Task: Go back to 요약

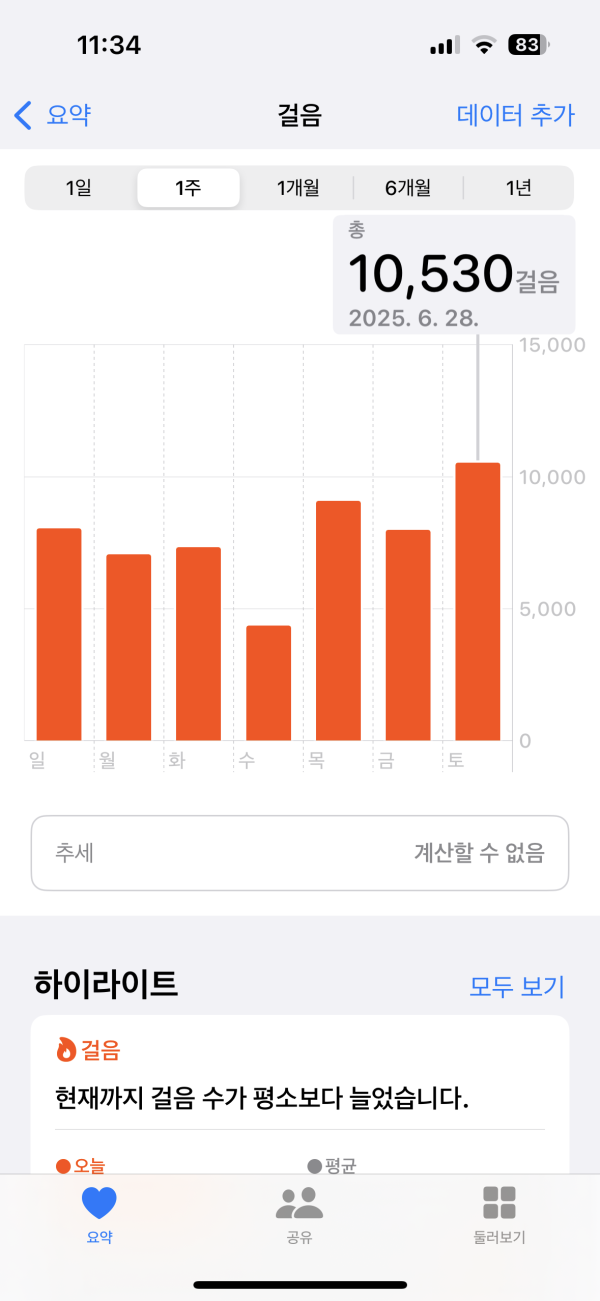Action: 53,115
